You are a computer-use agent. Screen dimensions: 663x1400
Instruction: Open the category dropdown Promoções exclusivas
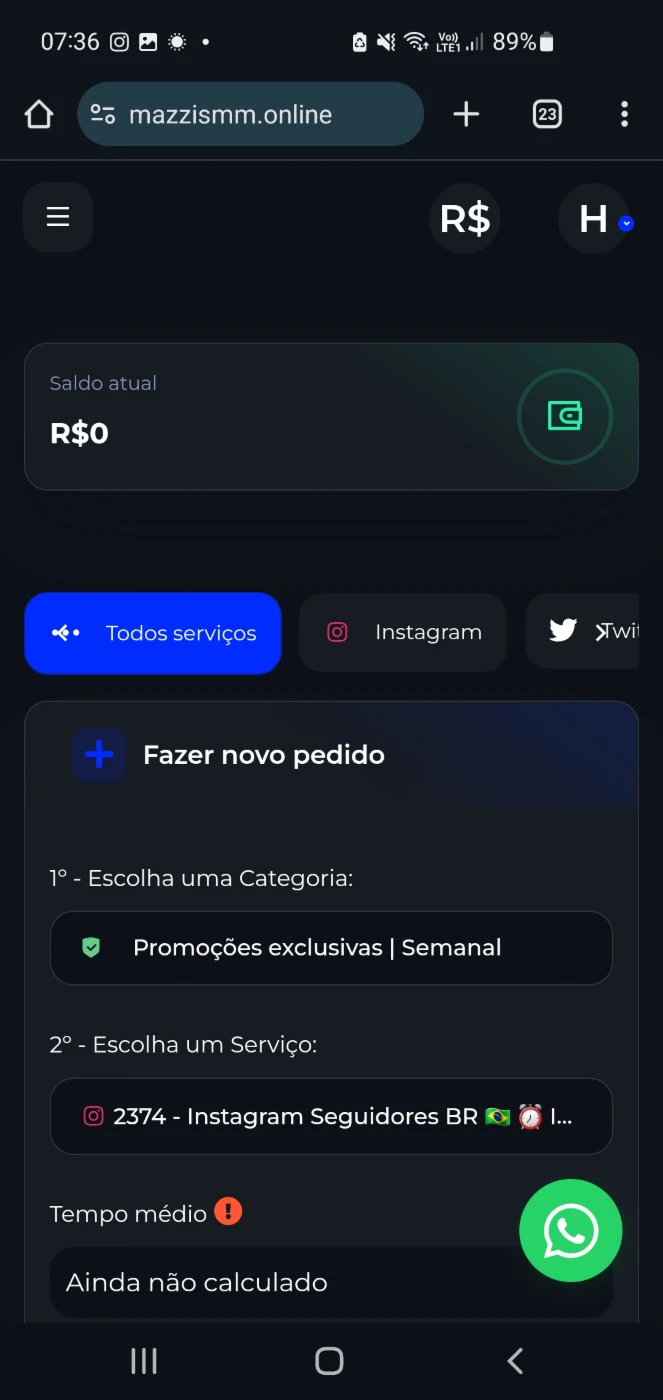pyautogui.click(x=331, y=948)
